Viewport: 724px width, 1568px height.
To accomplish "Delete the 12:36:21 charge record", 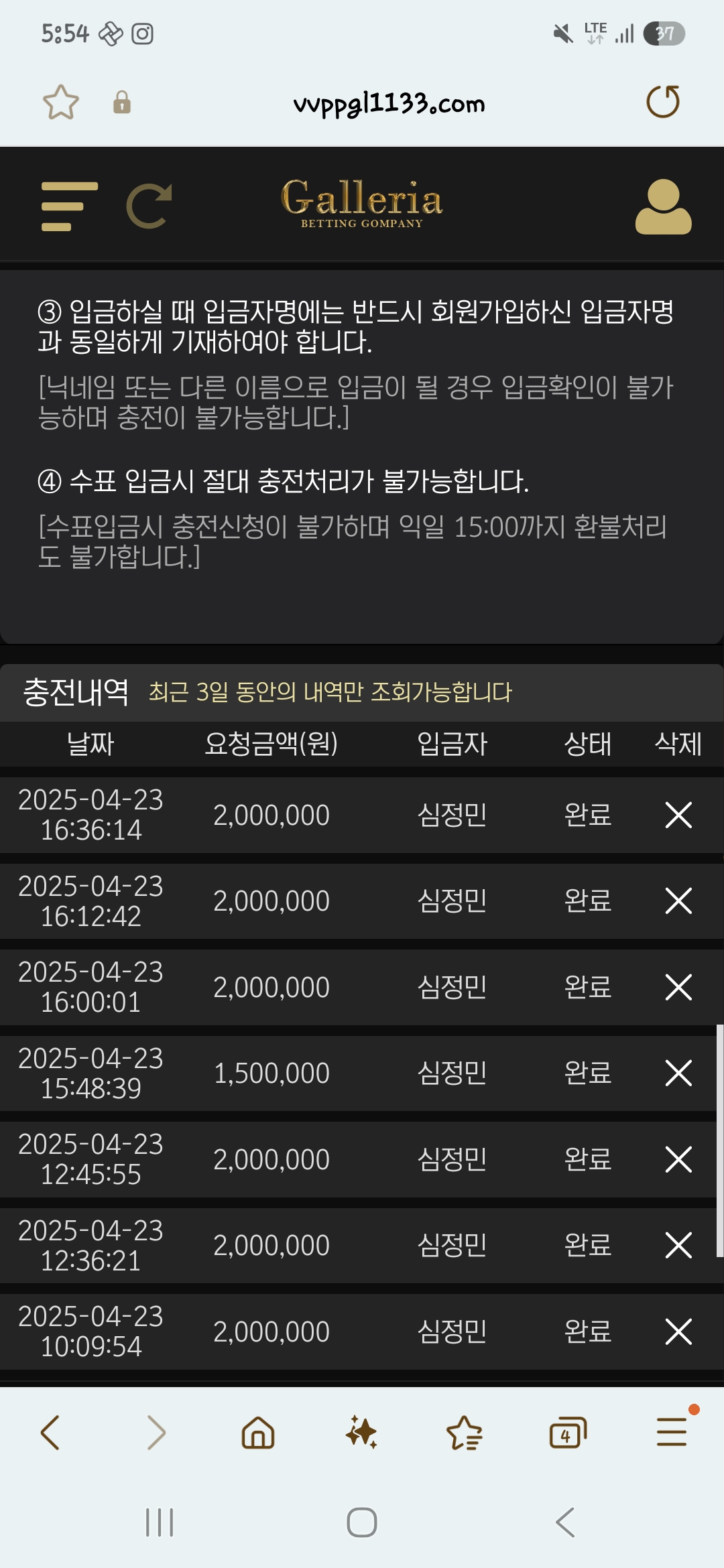I will click(x=678, y=1245).
